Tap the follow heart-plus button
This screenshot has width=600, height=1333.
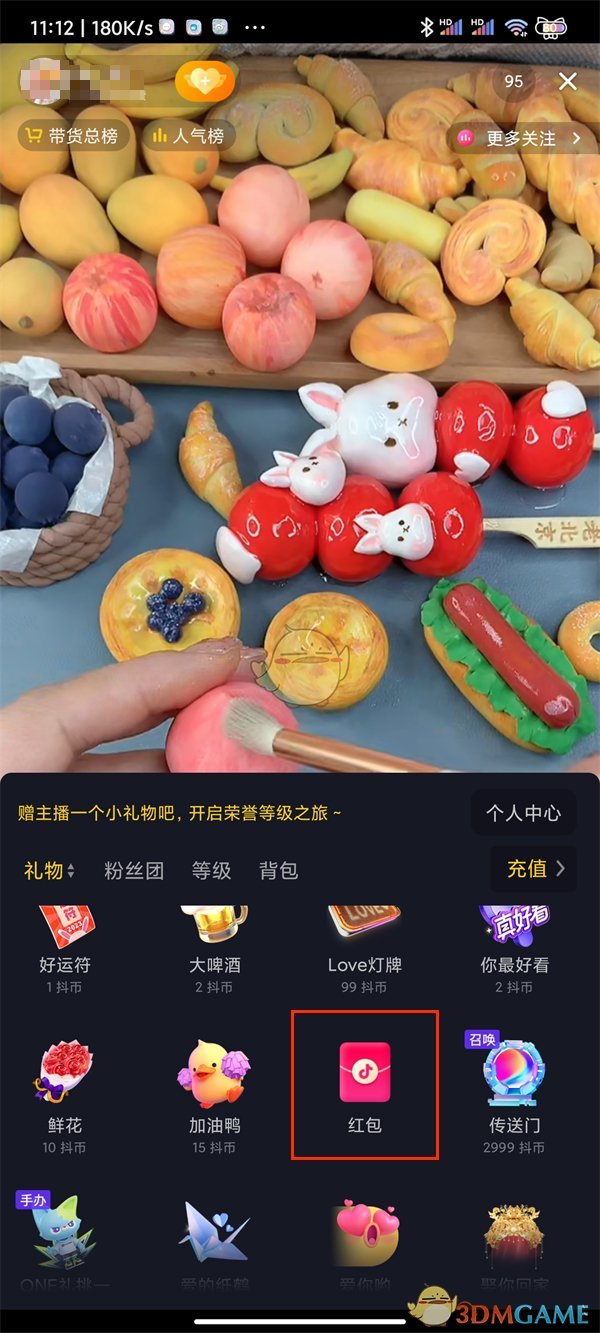[x=205, y=82]
